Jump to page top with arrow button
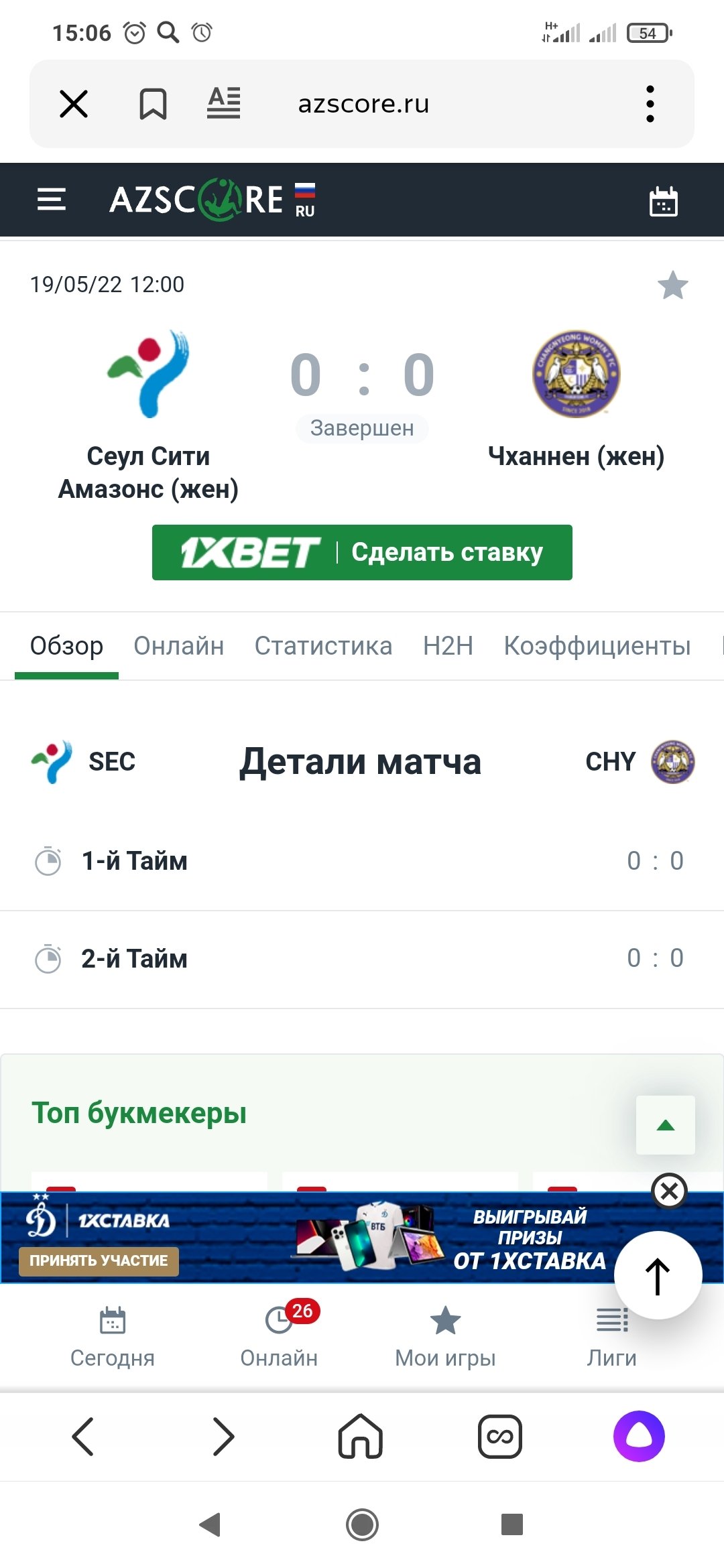724x1568 pixels. click(x=658, y=1275)
